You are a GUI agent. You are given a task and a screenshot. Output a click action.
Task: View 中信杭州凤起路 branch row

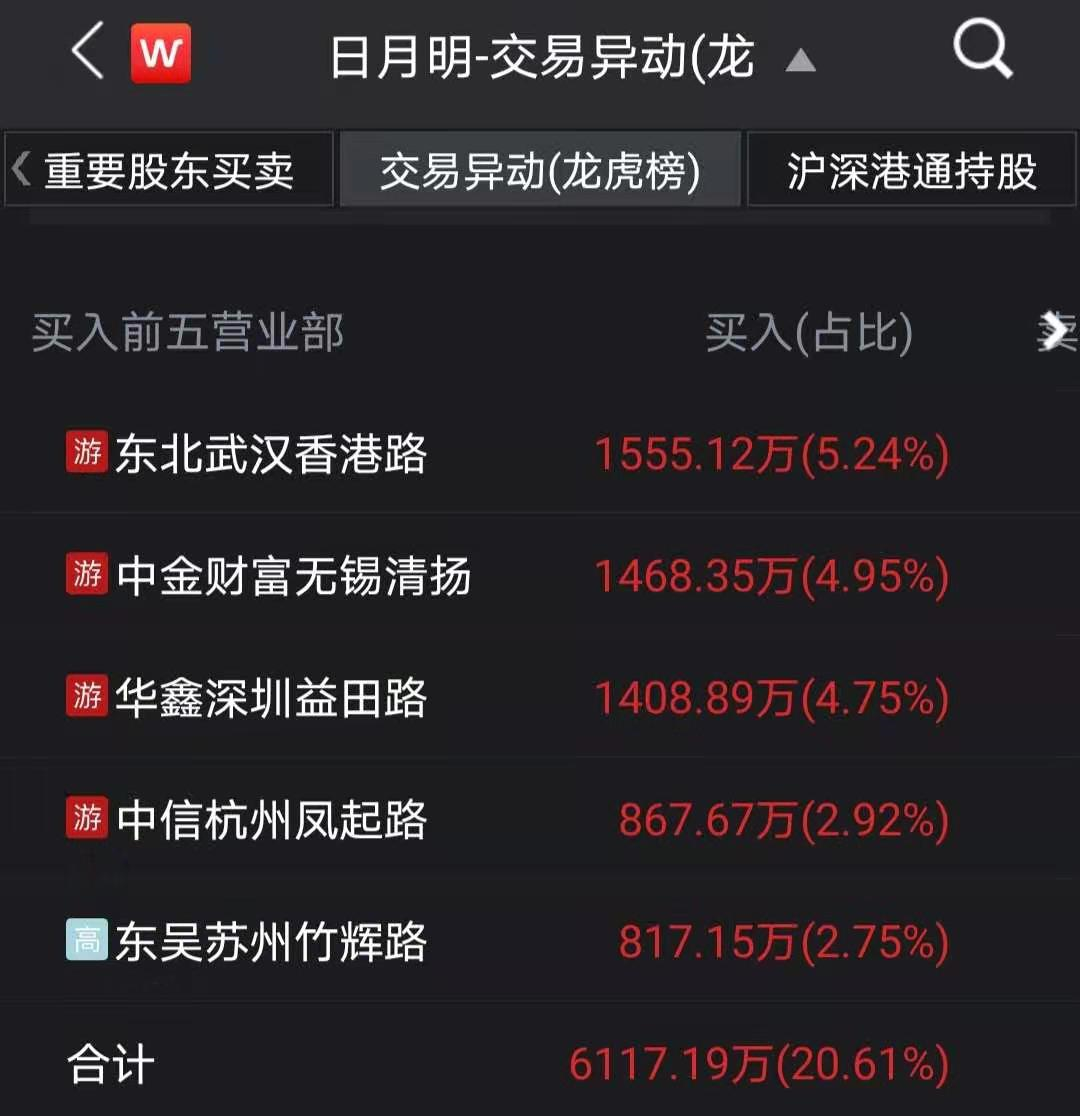pyautogui.click(x=270, y=820)
